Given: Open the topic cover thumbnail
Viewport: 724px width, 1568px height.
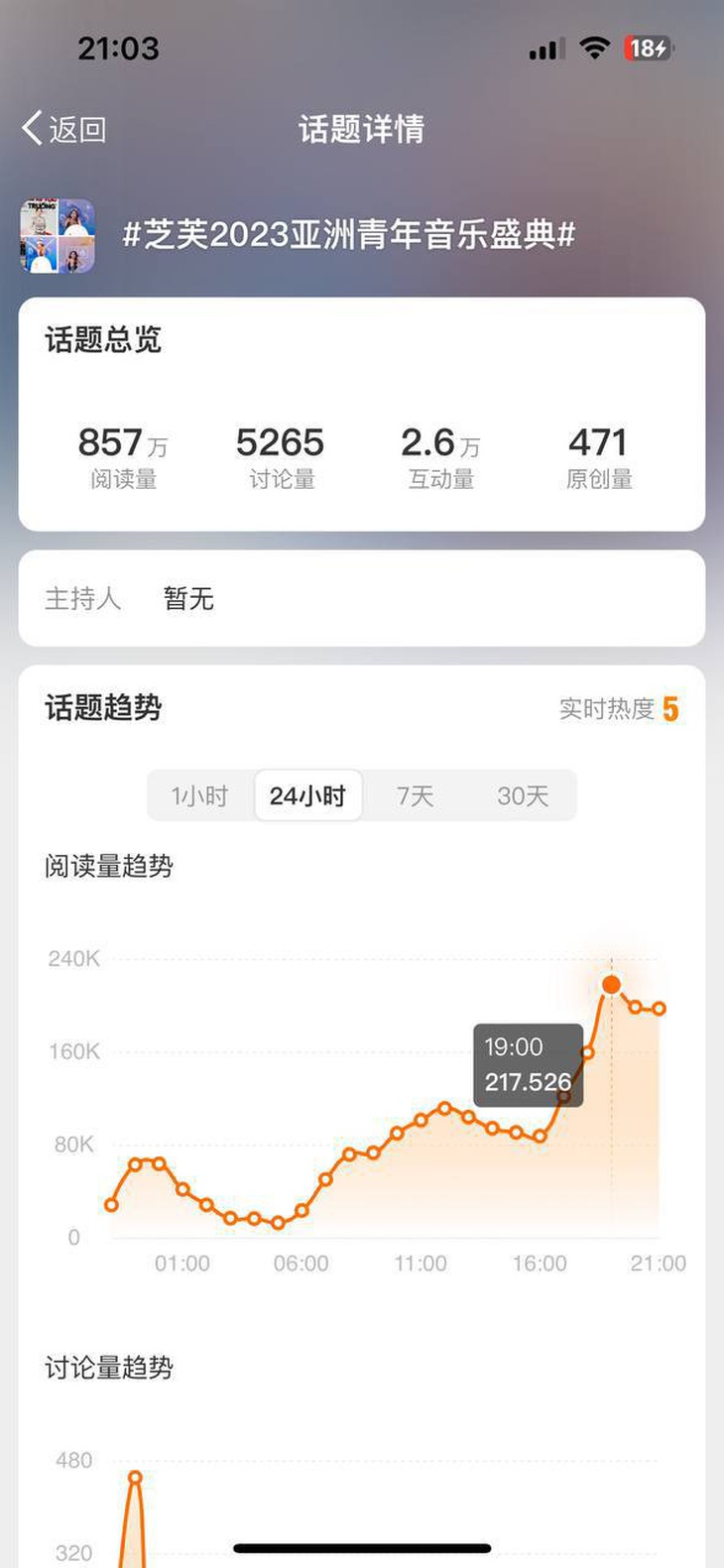Looking at the screenshot, I should pyautogui.click(x=58, y=236).
